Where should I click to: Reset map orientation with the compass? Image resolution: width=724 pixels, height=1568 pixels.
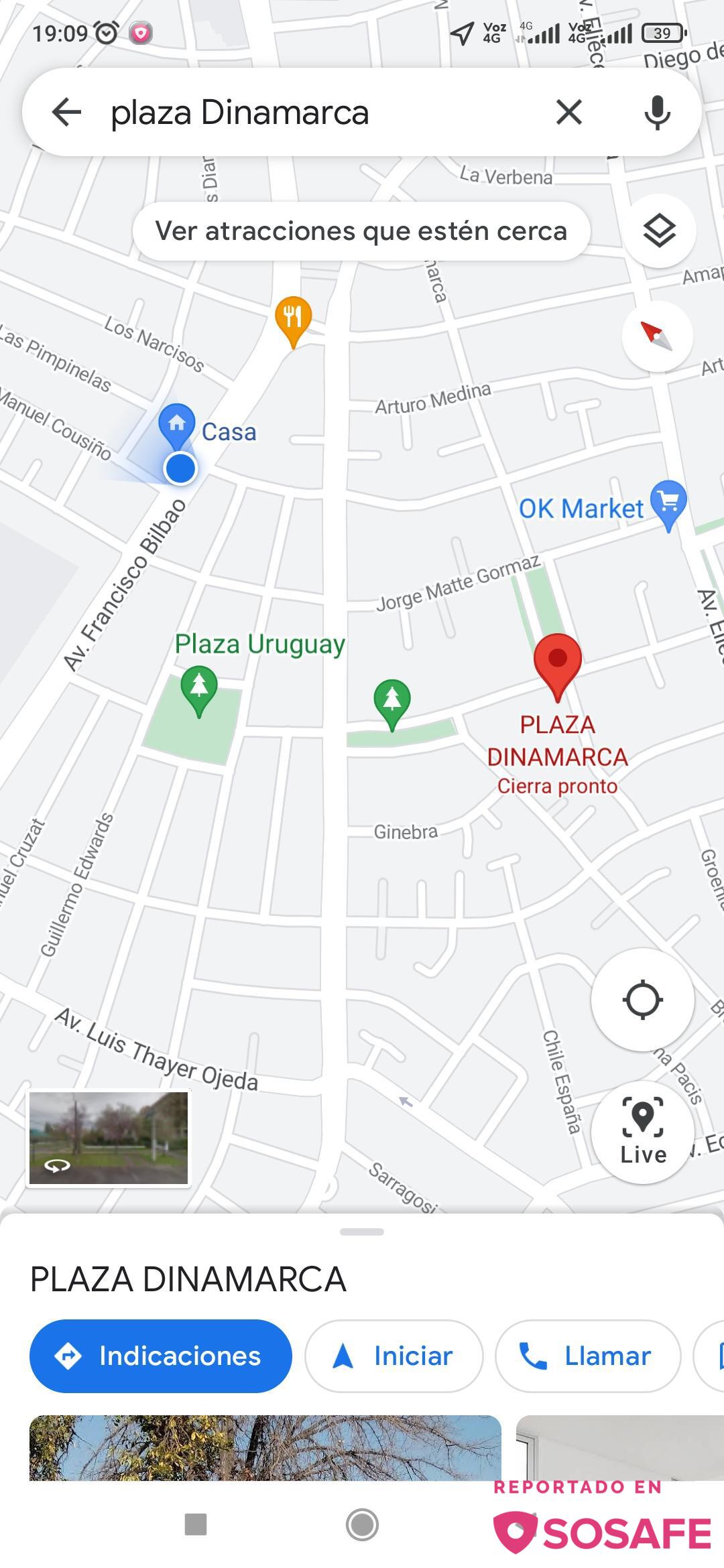[656, 336]
